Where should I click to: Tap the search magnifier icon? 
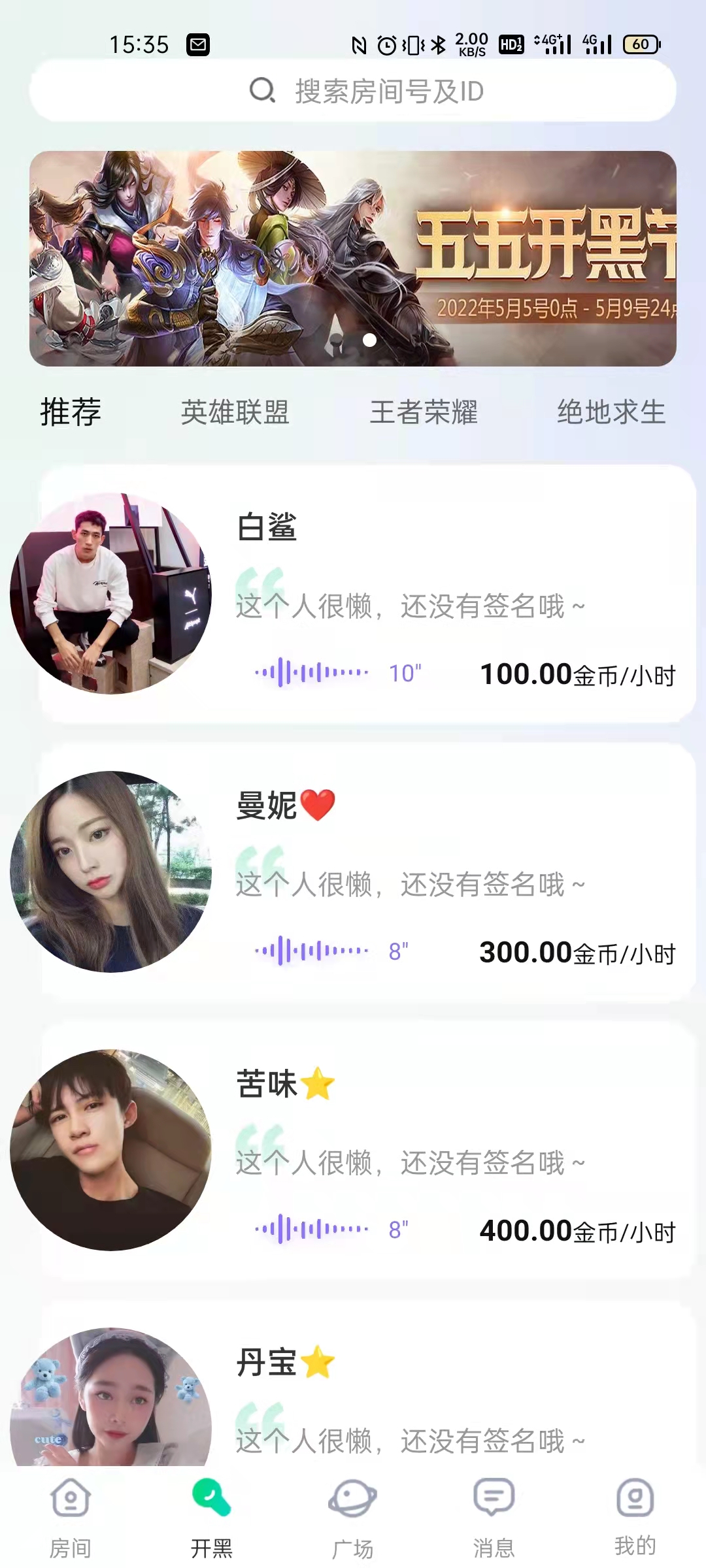point(261,91)
